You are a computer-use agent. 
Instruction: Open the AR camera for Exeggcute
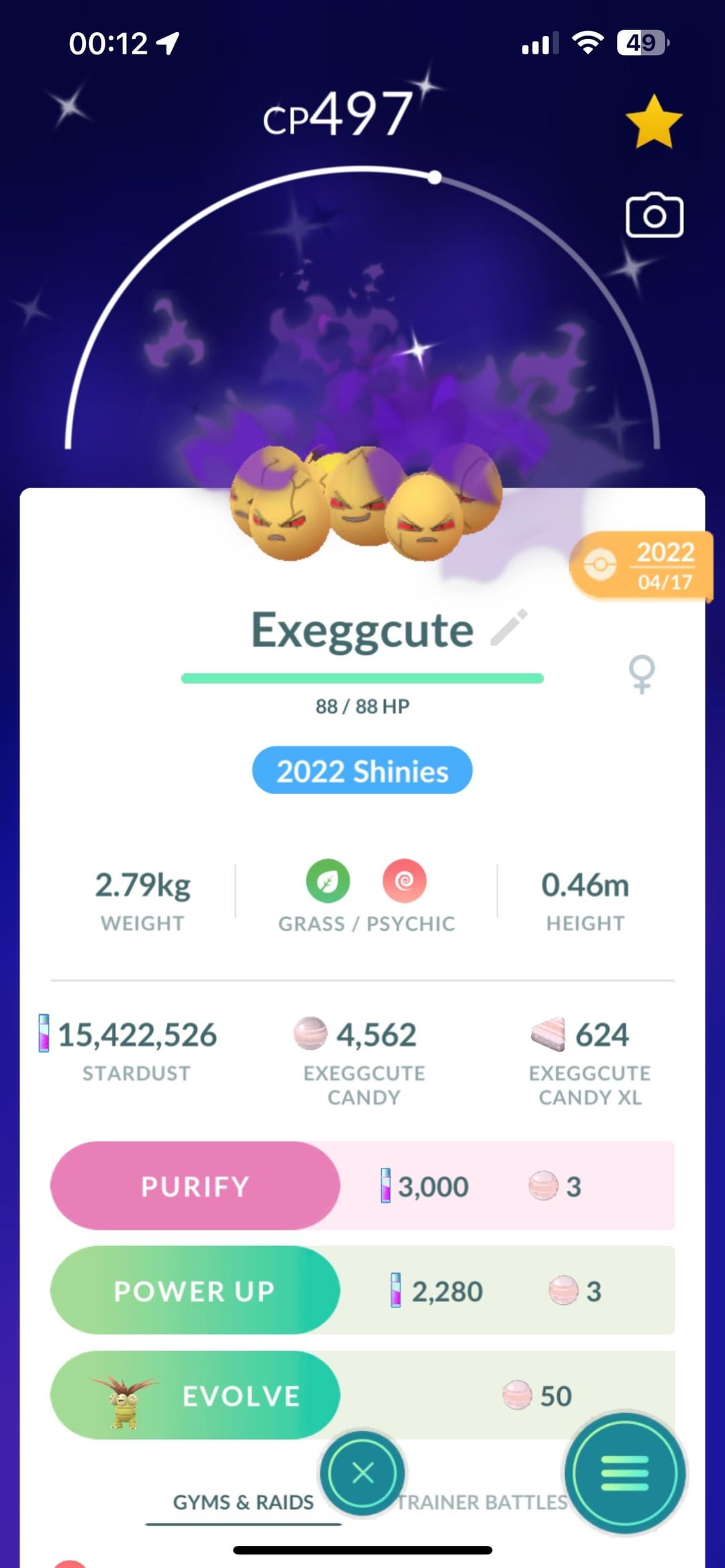654,215
